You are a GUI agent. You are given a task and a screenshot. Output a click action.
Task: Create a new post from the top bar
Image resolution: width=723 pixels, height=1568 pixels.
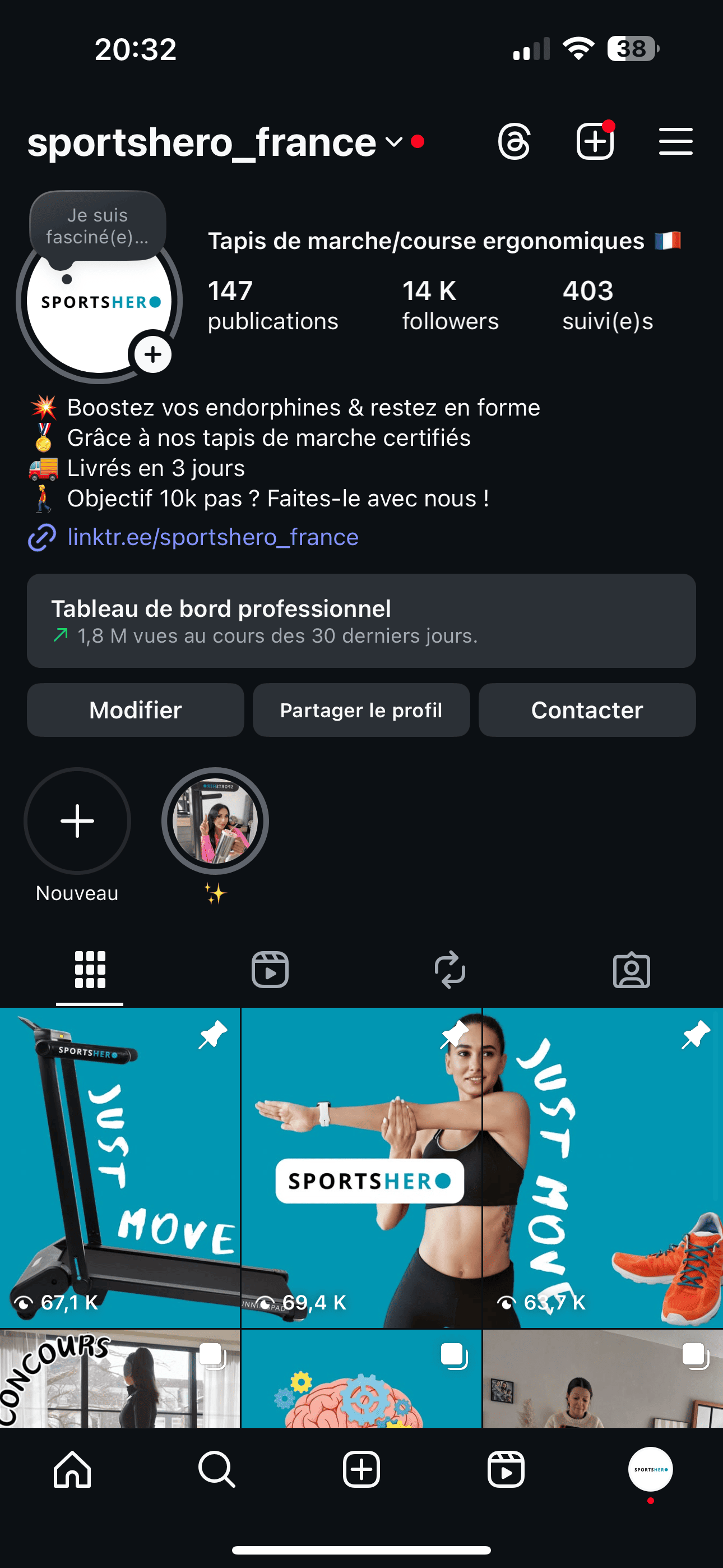click(595, 142)
